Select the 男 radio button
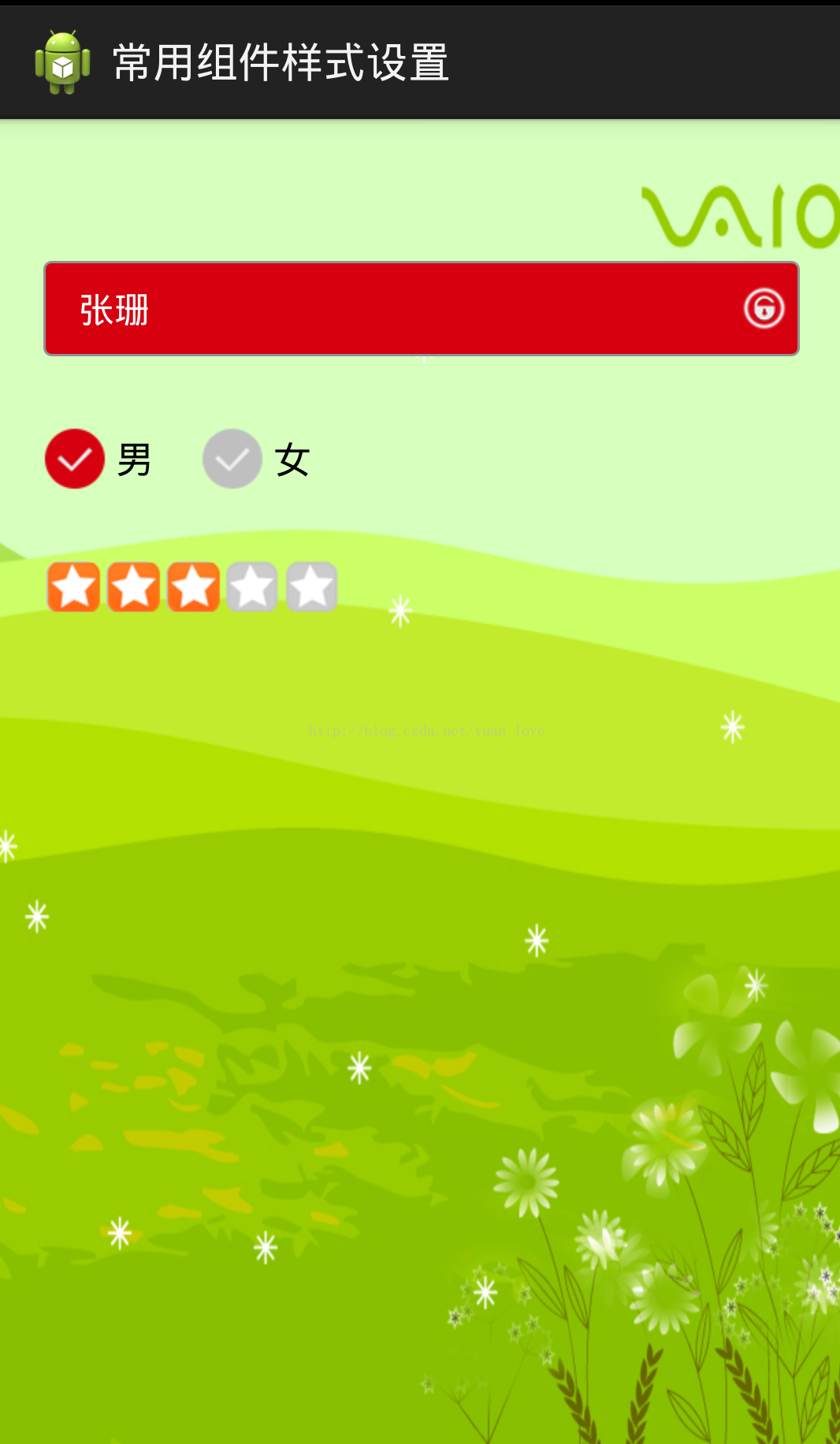This screenshot has width=840, height=1444. [x=75, y=459]
